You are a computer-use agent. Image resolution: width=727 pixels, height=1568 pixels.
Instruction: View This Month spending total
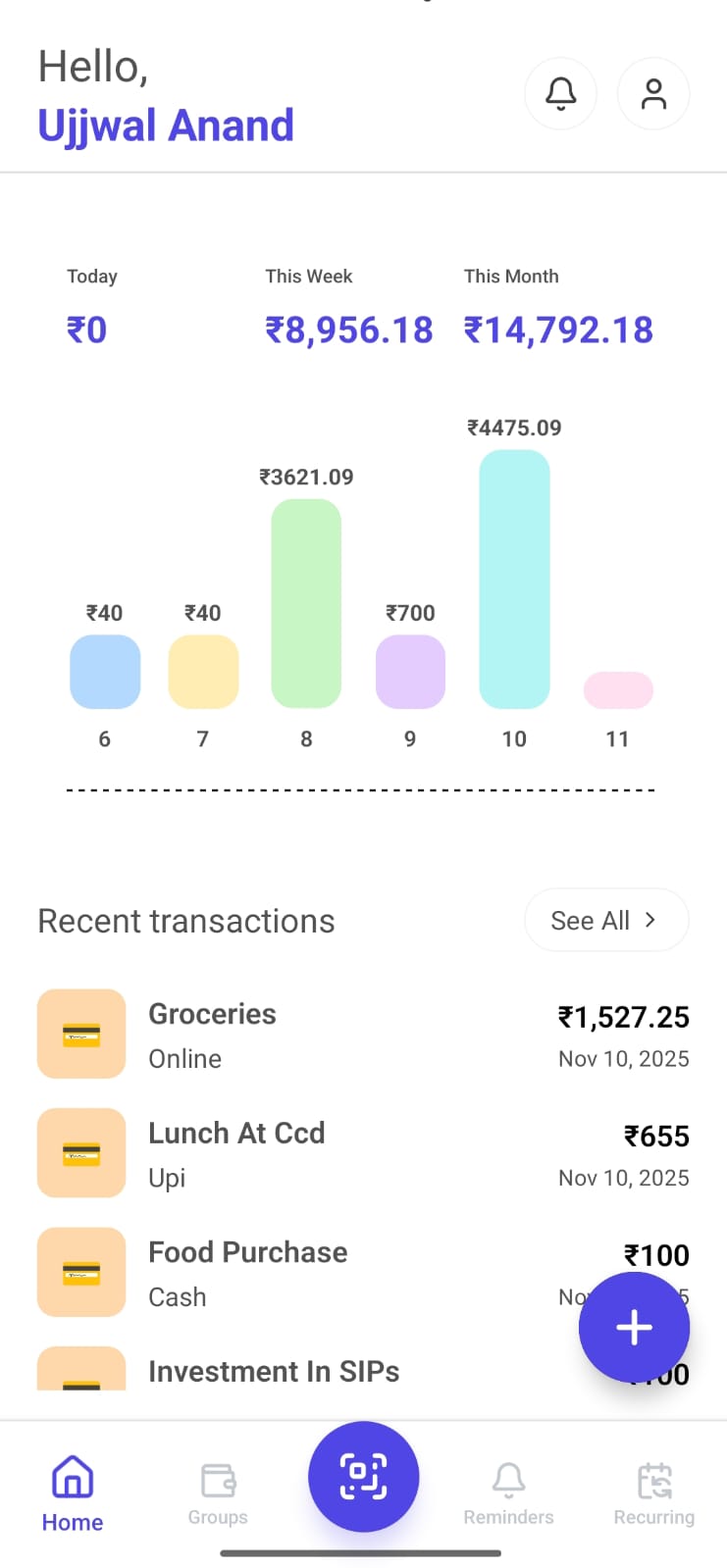click(x=557, y=329)
